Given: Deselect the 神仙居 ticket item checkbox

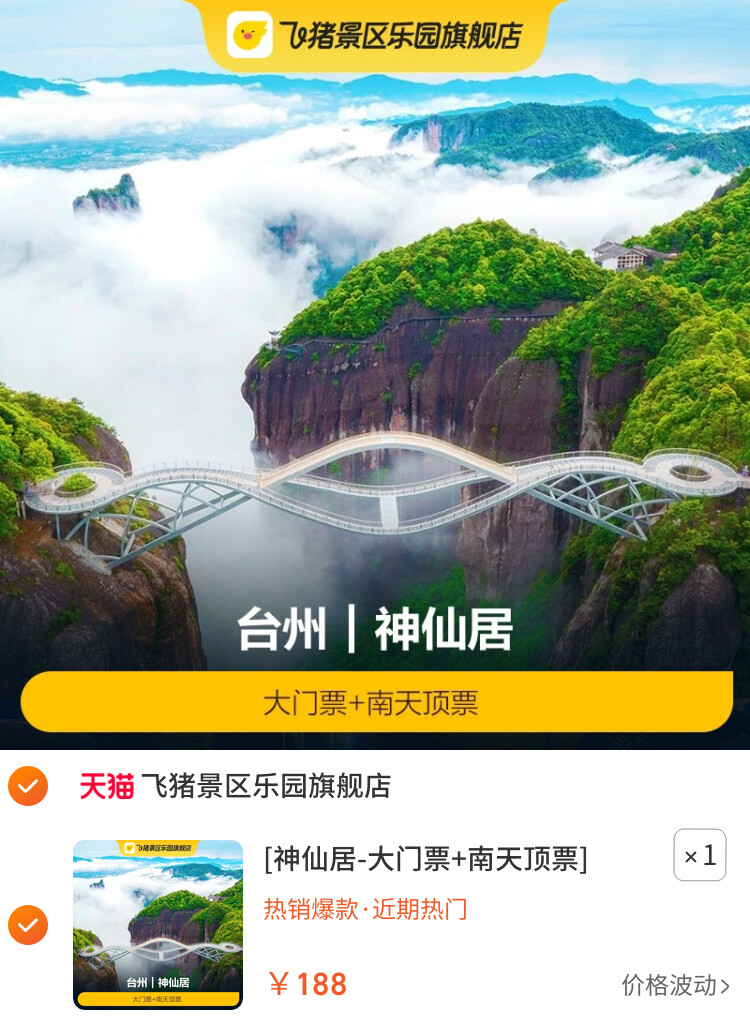Looking at the screenshot, I should [x=28, y=925].
